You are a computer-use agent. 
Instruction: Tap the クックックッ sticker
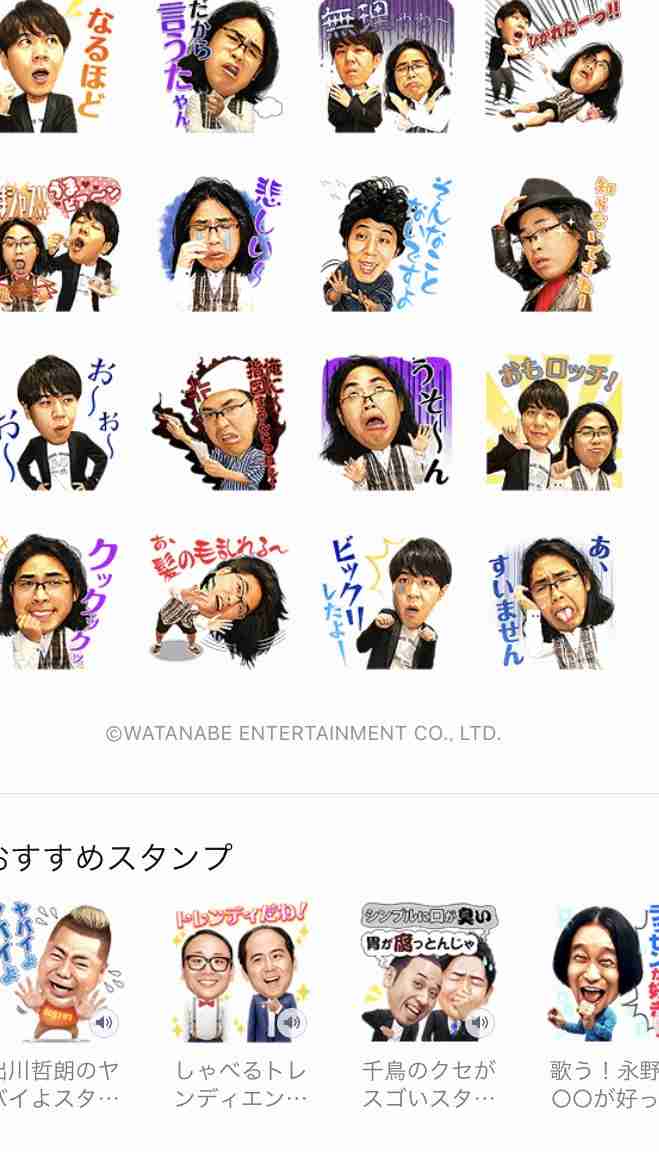tap(55, 602)
